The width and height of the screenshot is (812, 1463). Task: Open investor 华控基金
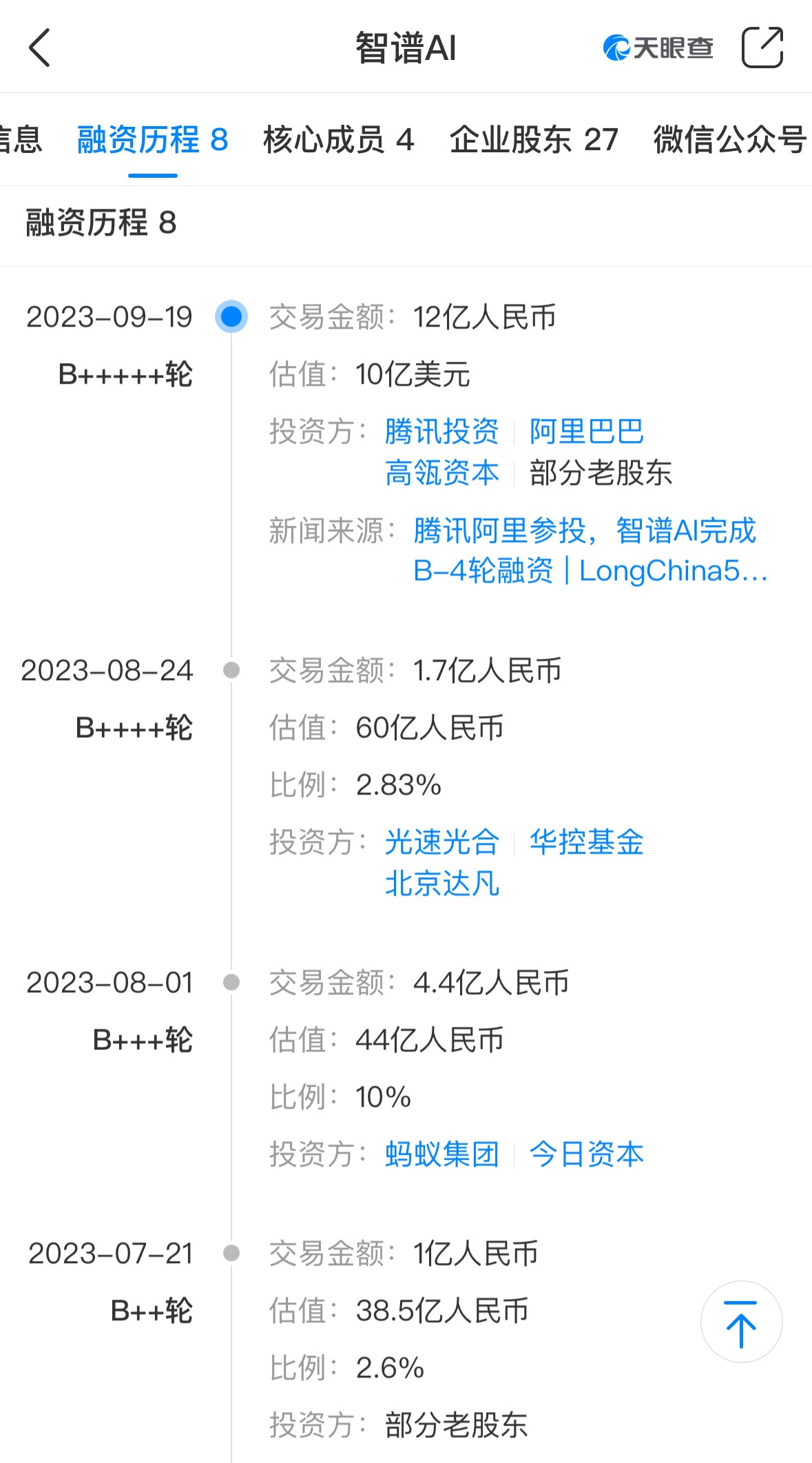coord(587,842)
